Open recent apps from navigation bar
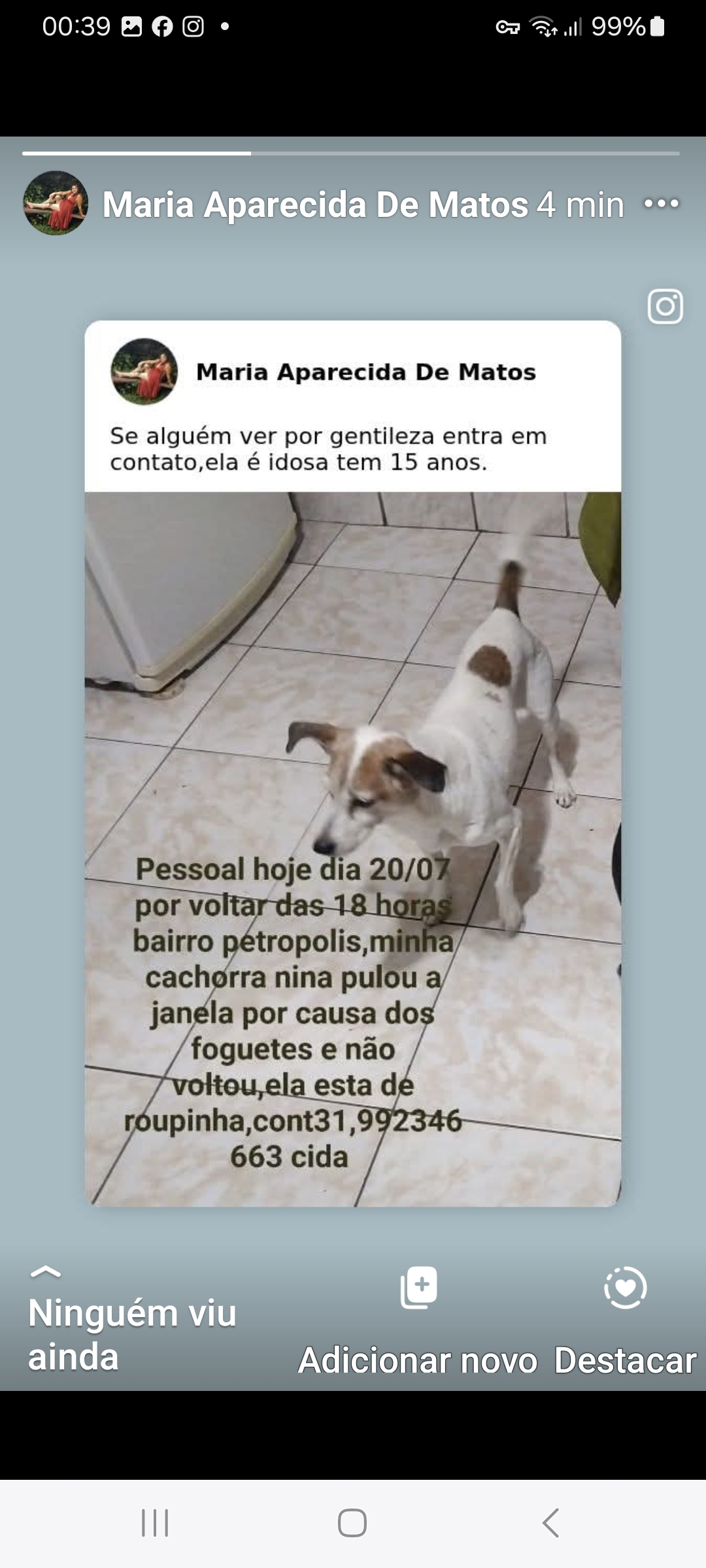 [155, 1523]
